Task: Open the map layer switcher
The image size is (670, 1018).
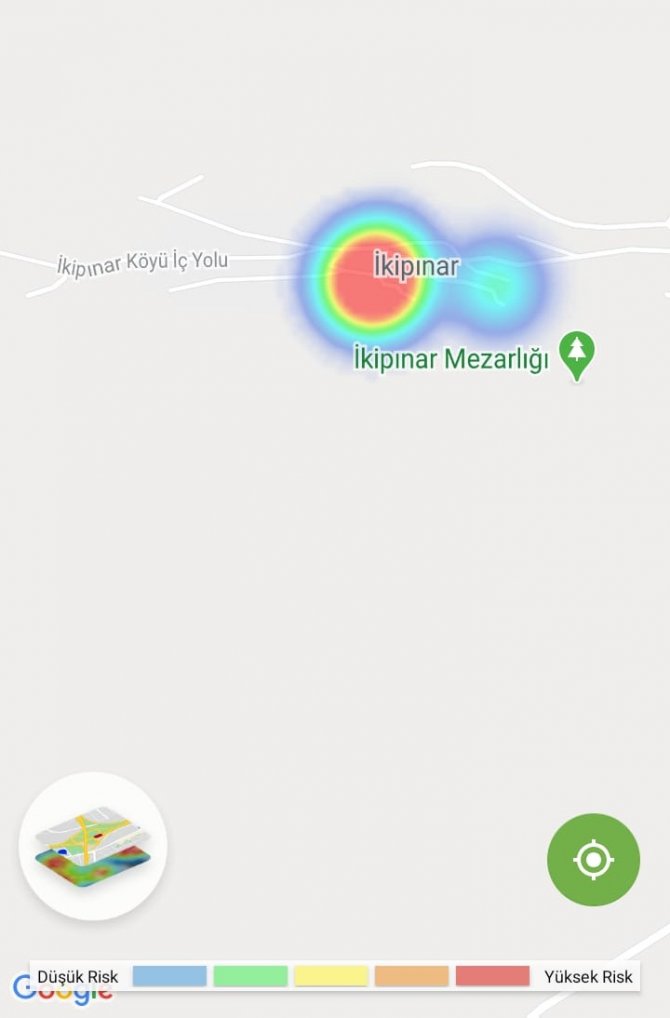Action: tap(92, 846)
